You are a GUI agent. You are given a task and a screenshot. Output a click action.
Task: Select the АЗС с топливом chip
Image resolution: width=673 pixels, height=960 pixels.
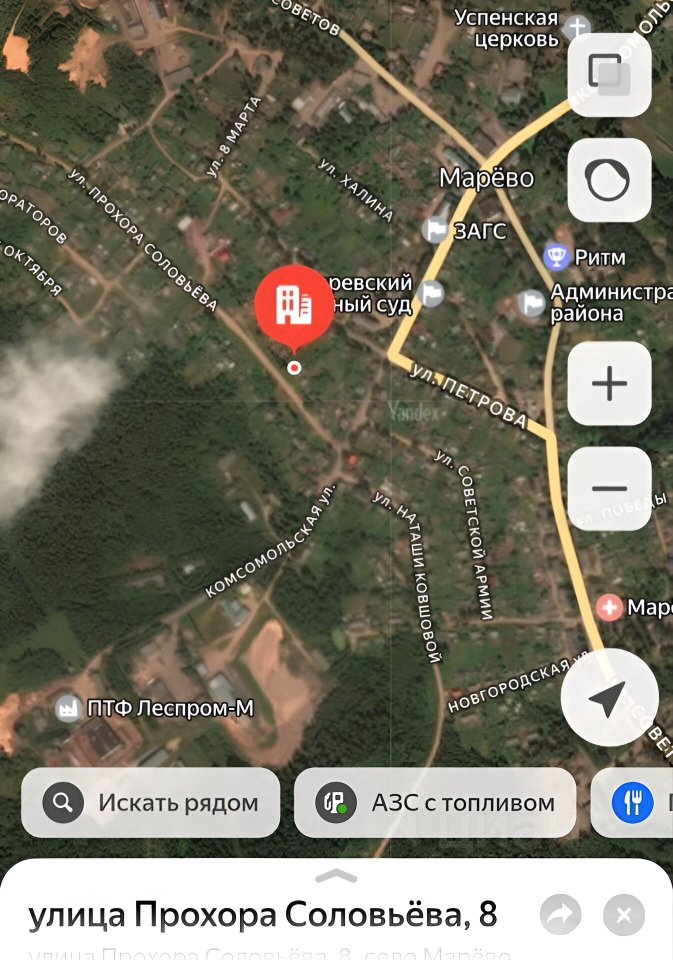coord(435,803)
